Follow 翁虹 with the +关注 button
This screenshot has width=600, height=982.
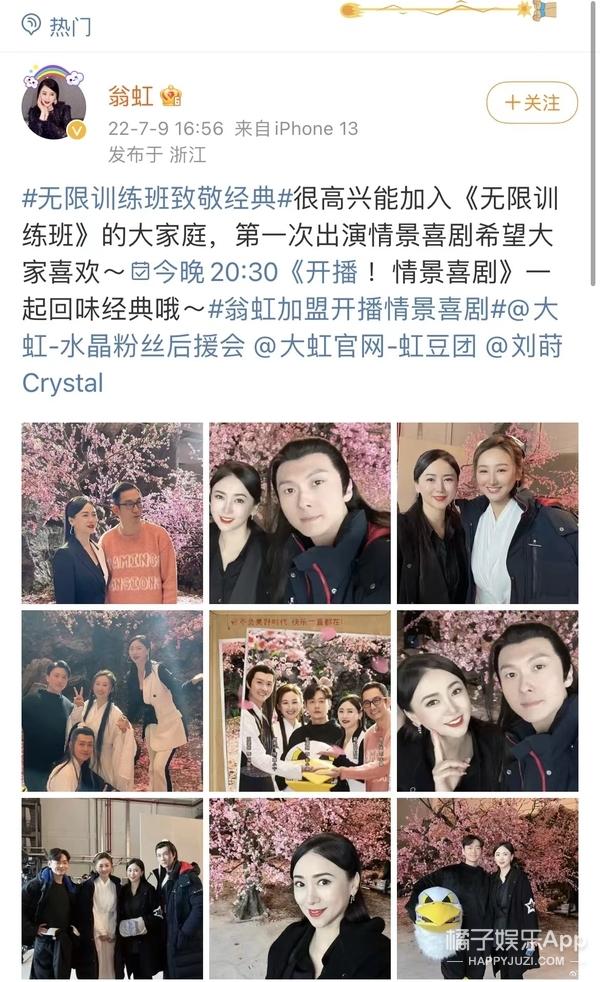[531, 102]
